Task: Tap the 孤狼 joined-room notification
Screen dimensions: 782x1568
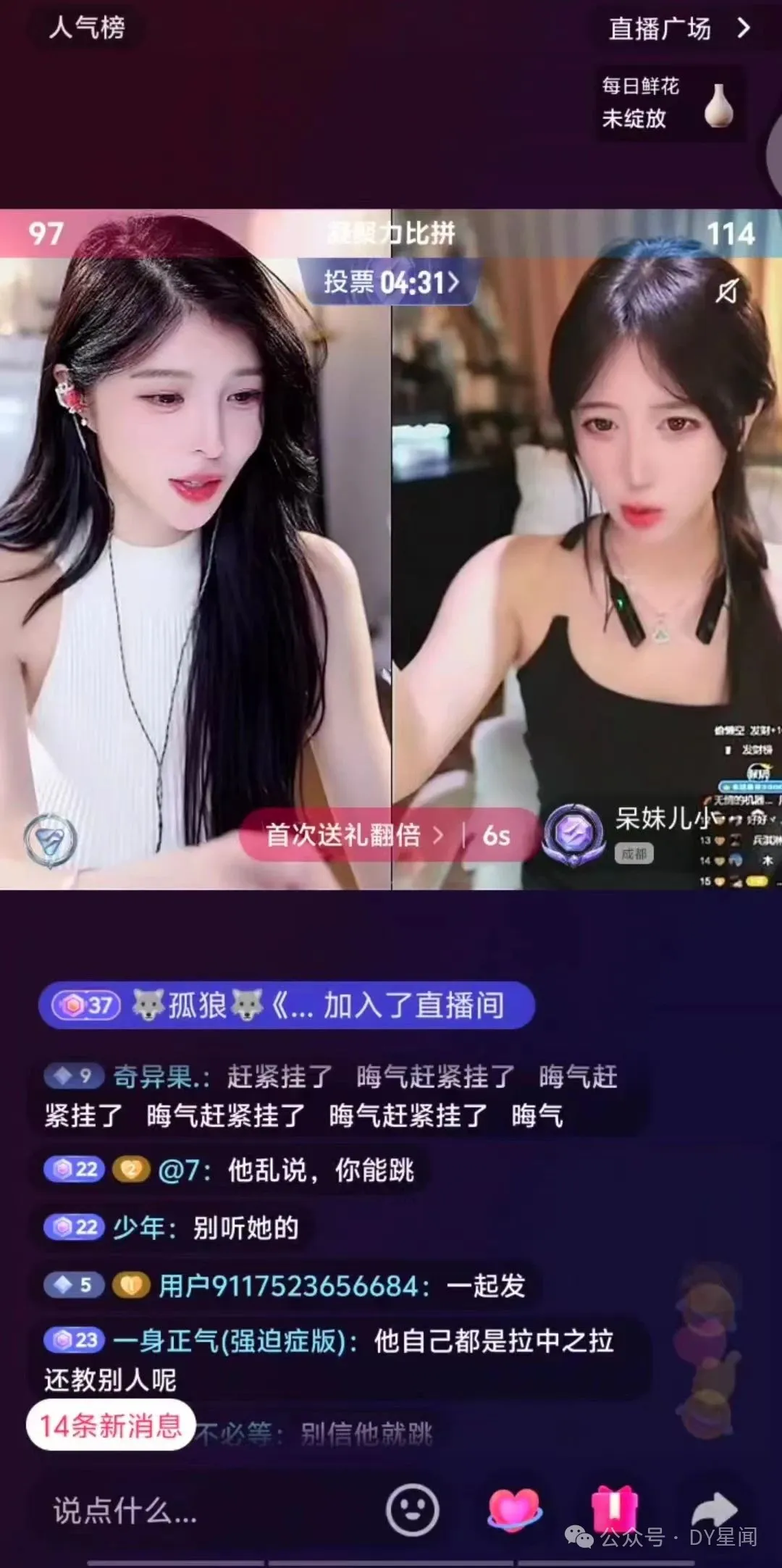Action: click(287, 1005)
